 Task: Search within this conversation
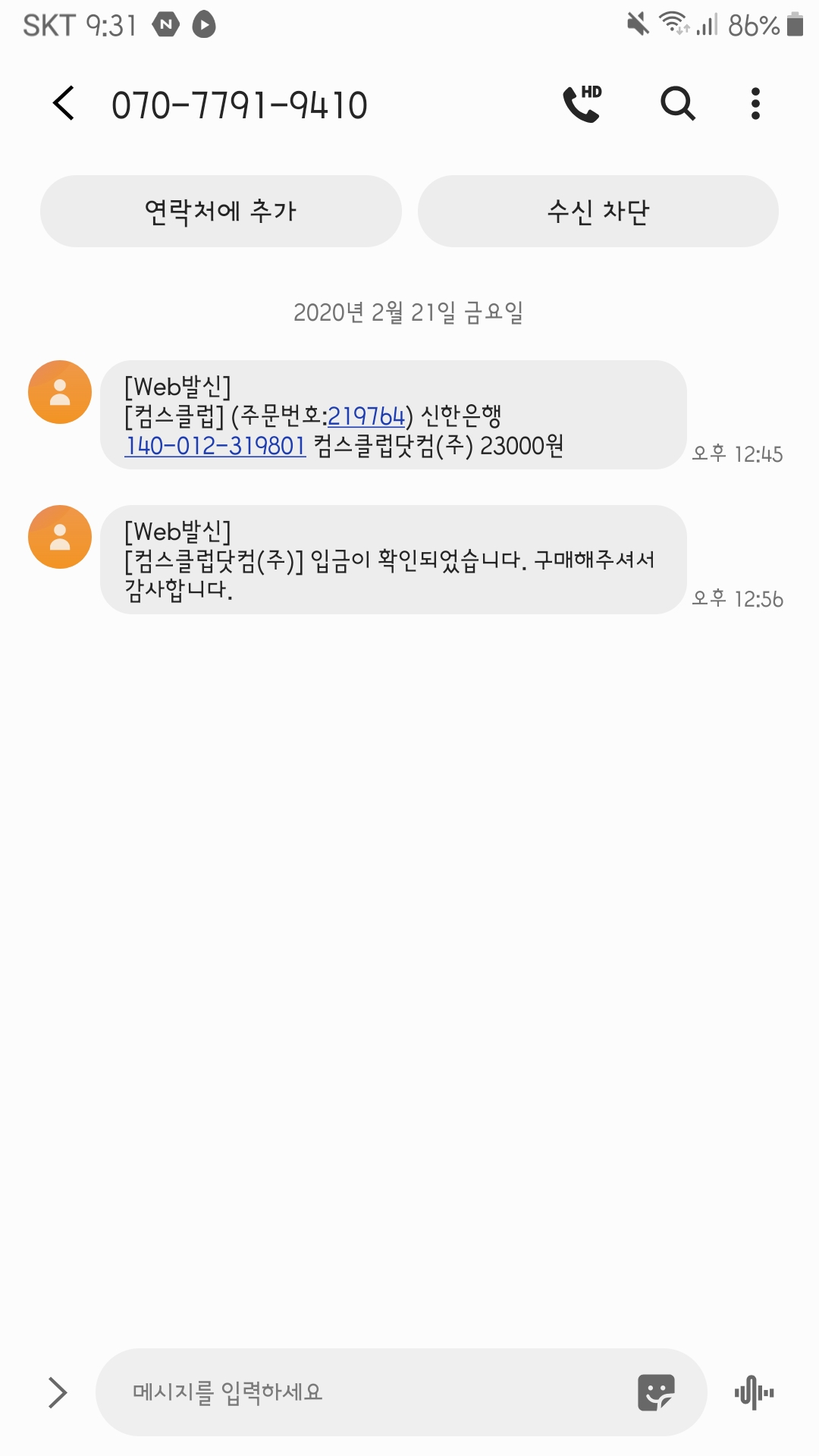tap(677, 103)
